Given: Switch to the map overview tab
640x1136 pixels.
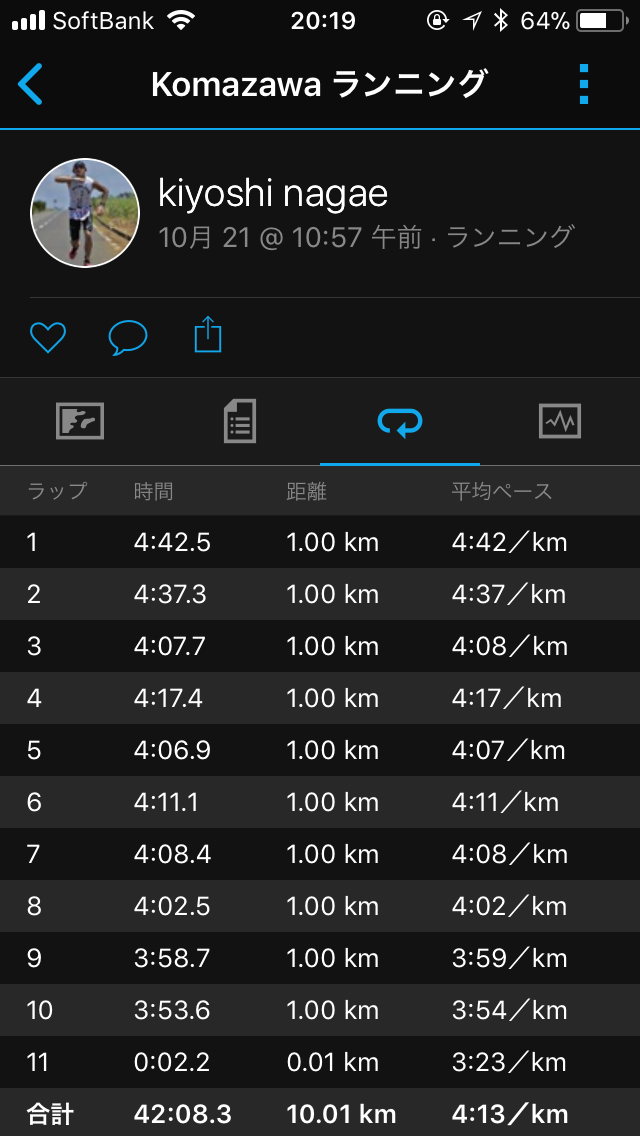Looking at the screenshot, I should click(x=80, y=422).
